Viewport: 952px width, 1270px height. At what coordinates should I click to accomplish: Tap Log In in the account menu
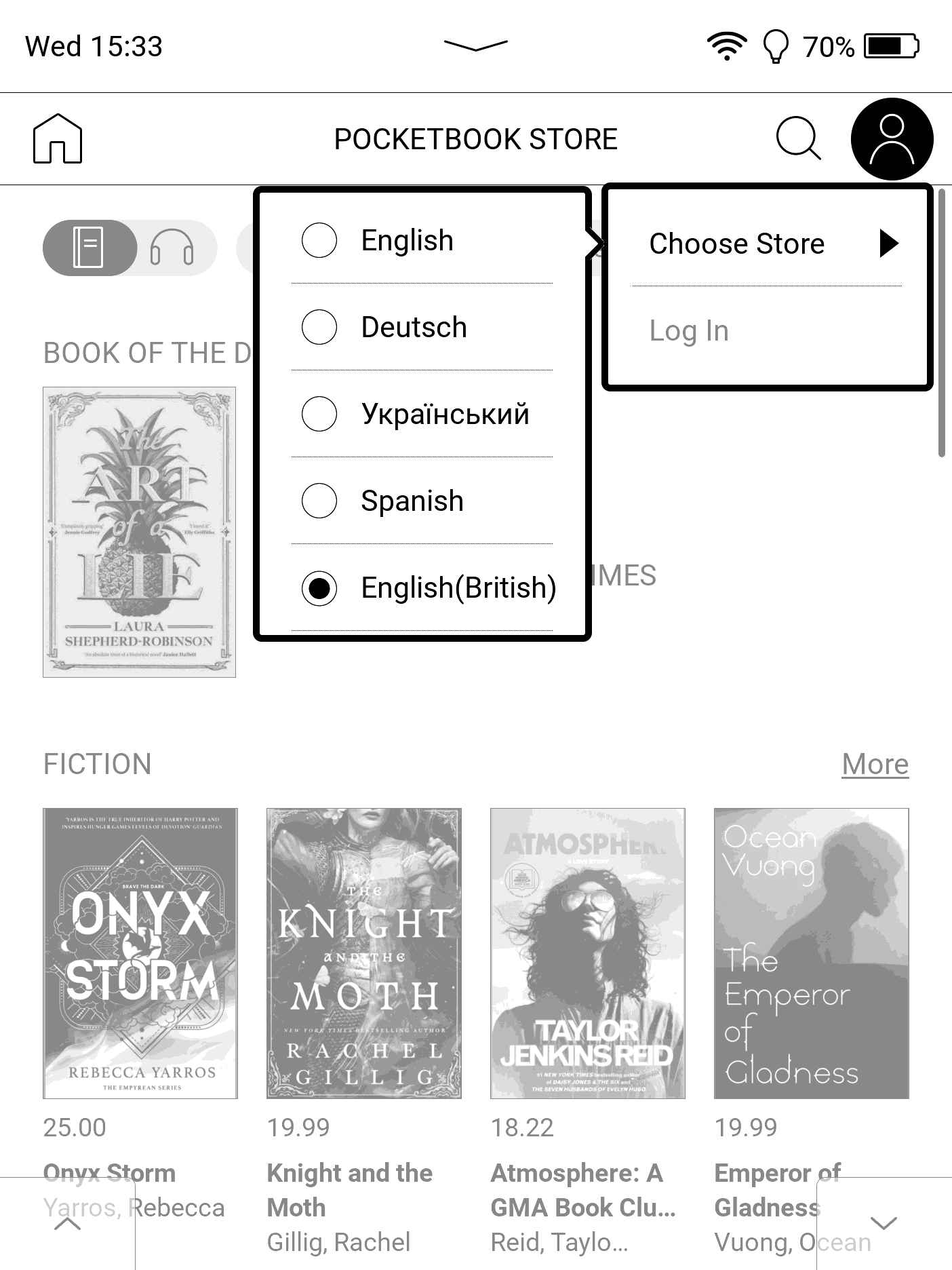point(689,331)
